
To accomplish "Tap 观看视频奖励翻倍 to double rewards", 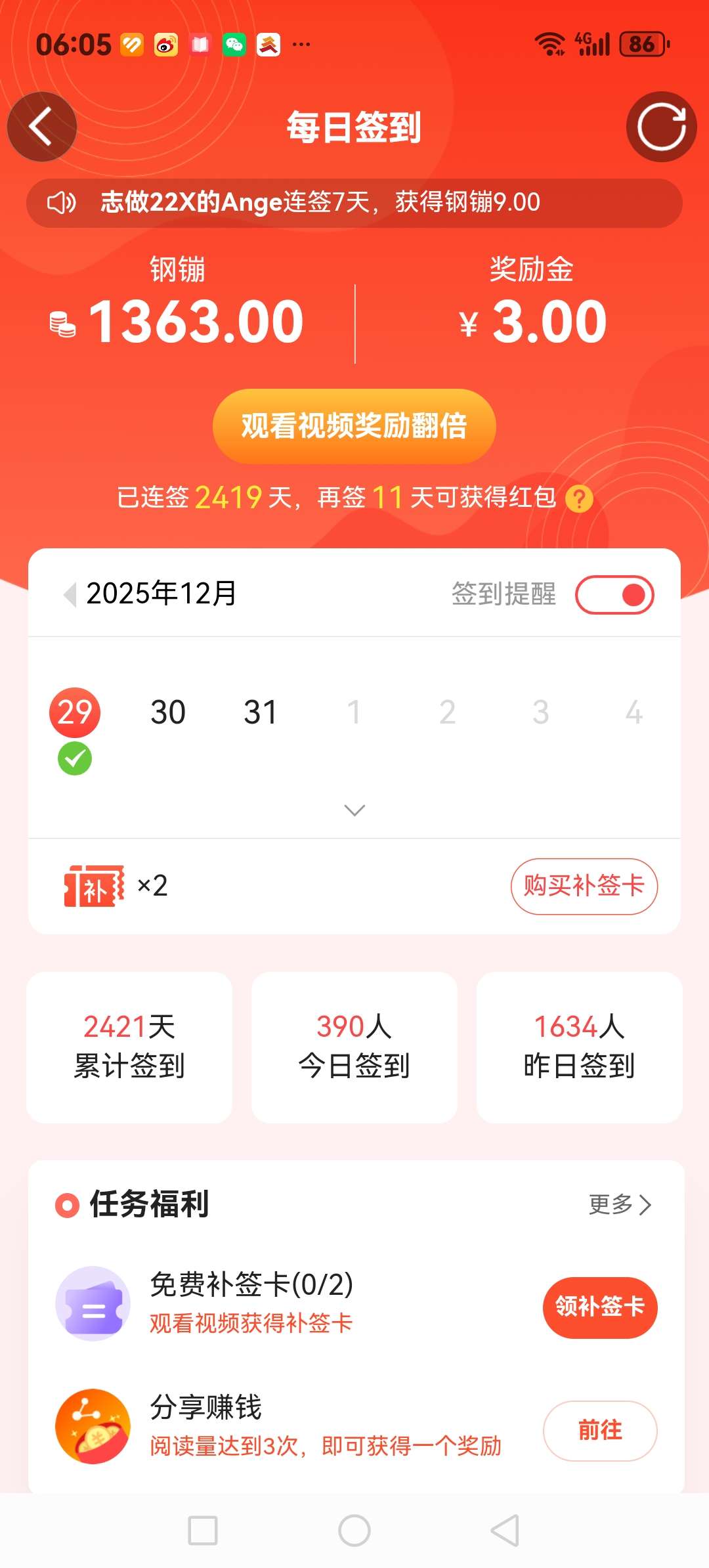I will click(354, 426).
